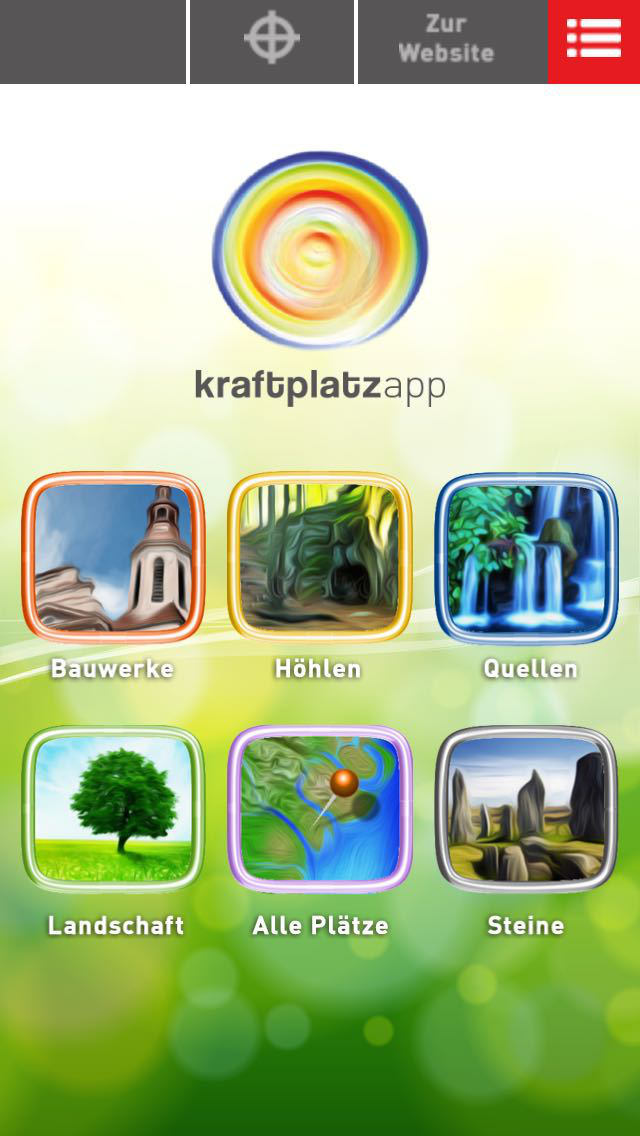Browse the Landschaft category
The image size is (640, 1136).
(113, 809)
